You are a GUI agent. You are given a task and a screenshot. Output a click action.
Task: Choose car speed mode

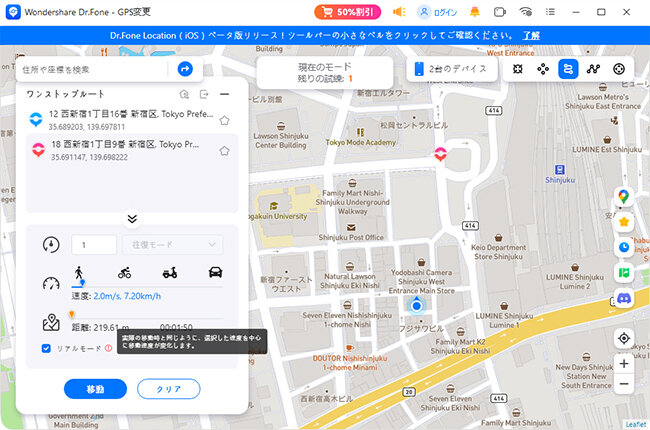pyautogui.click(x=215, y=272)
